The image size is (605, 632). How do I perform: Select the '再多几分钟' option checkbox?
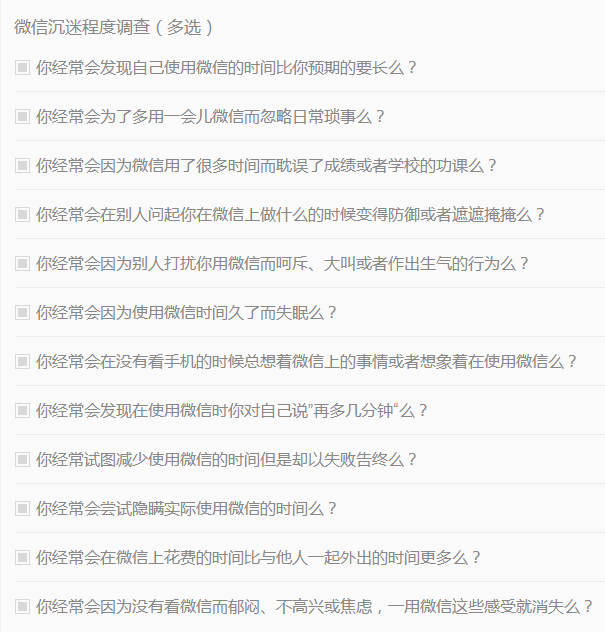tap(22, 411)
